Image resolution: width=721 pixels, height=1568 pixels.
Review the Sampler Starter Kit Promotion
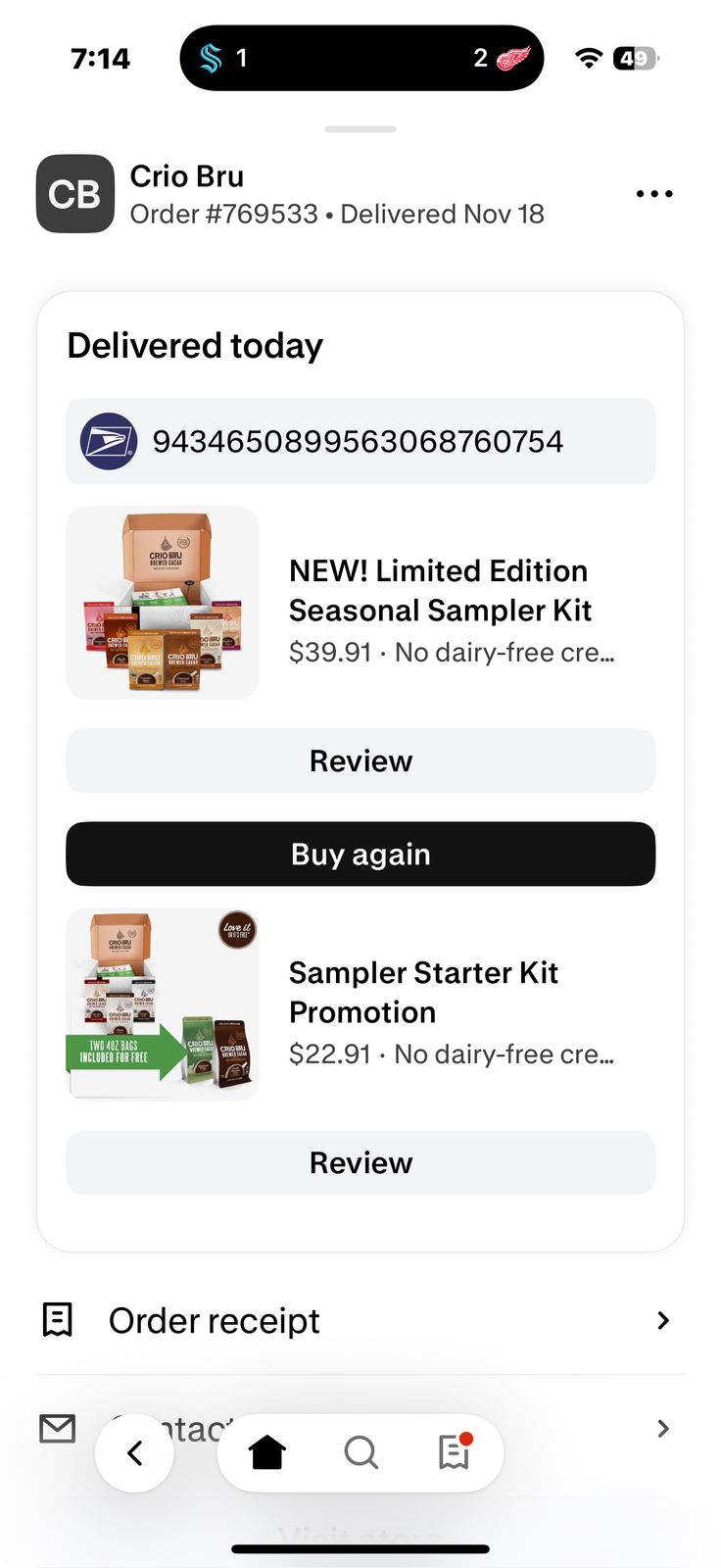[360, 1162]
